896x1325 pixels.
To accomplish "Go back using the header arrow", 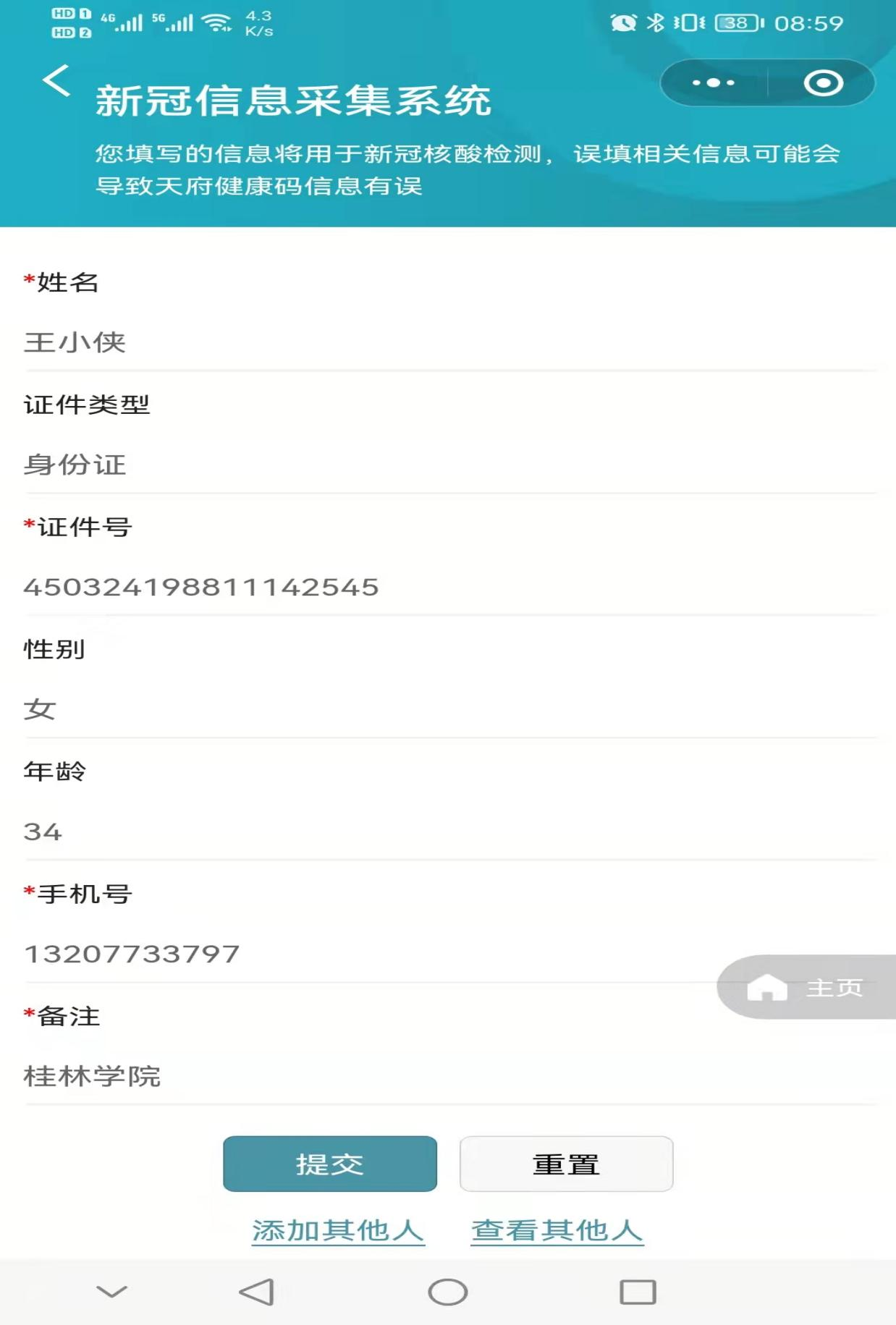I will click(56, 80).
